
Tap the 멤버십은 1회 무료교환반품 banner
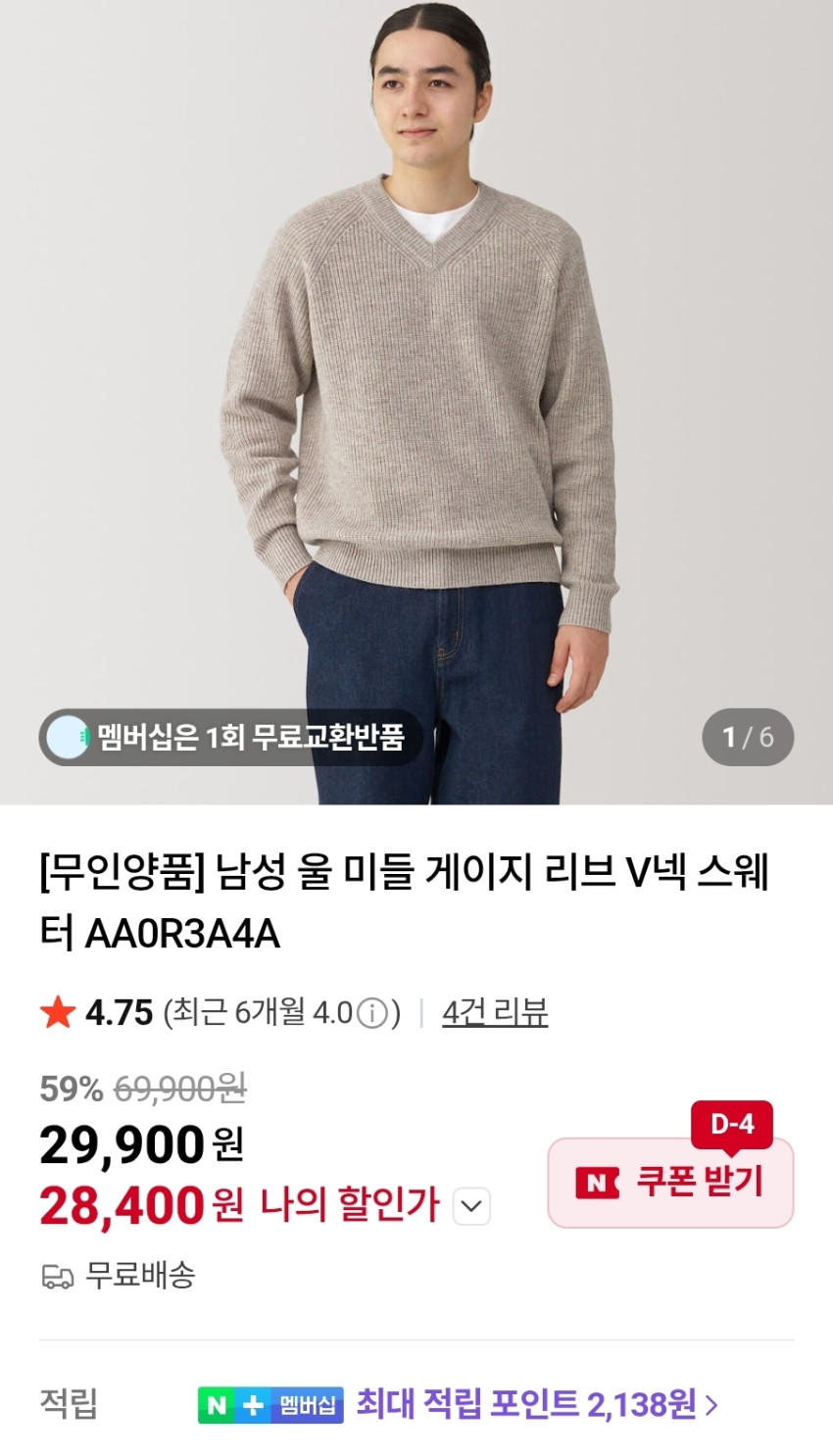pyautogui.click(x=231, y=737)
